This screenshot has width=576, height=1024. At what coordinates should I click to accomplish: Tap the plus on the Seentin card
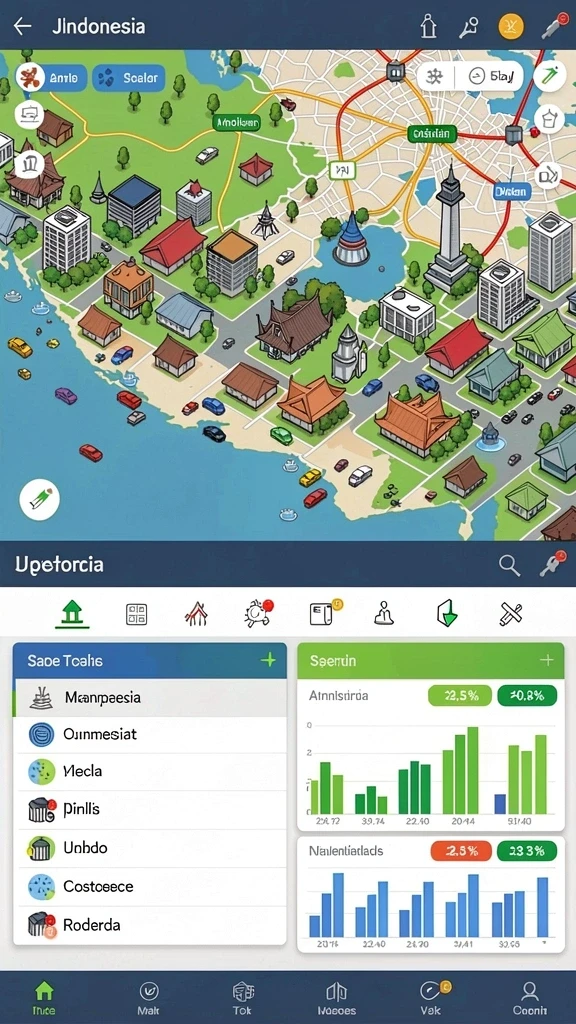(x=547, y=660)
